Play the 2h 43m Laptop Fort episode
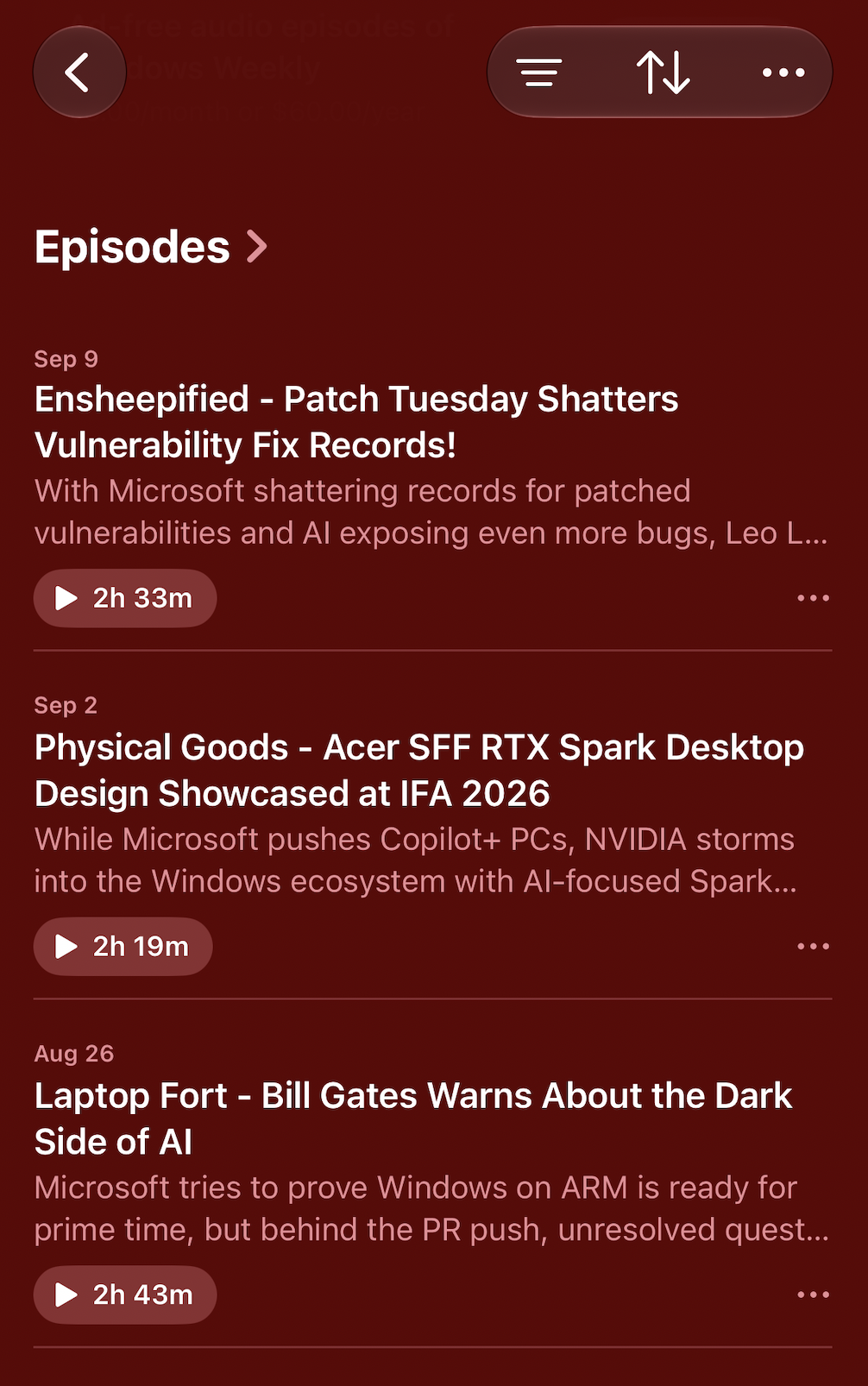Image resolution: width=868 pixels, height=1386 pixels. [125, 1295]
